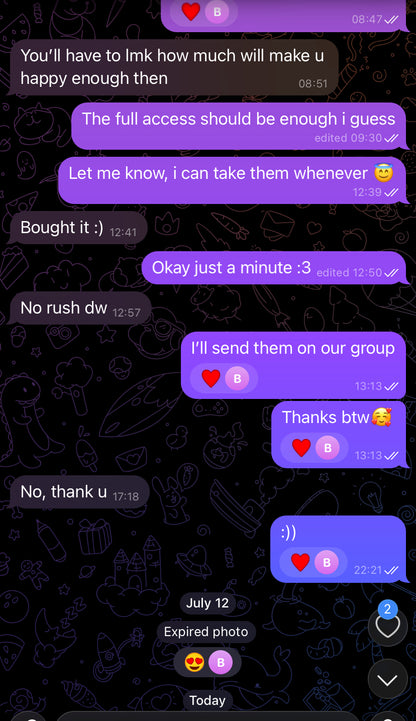The width and height of the screenshot is (416, 721).
Task: Jump to latest messages with down chevron
Action: coord(388,680)
